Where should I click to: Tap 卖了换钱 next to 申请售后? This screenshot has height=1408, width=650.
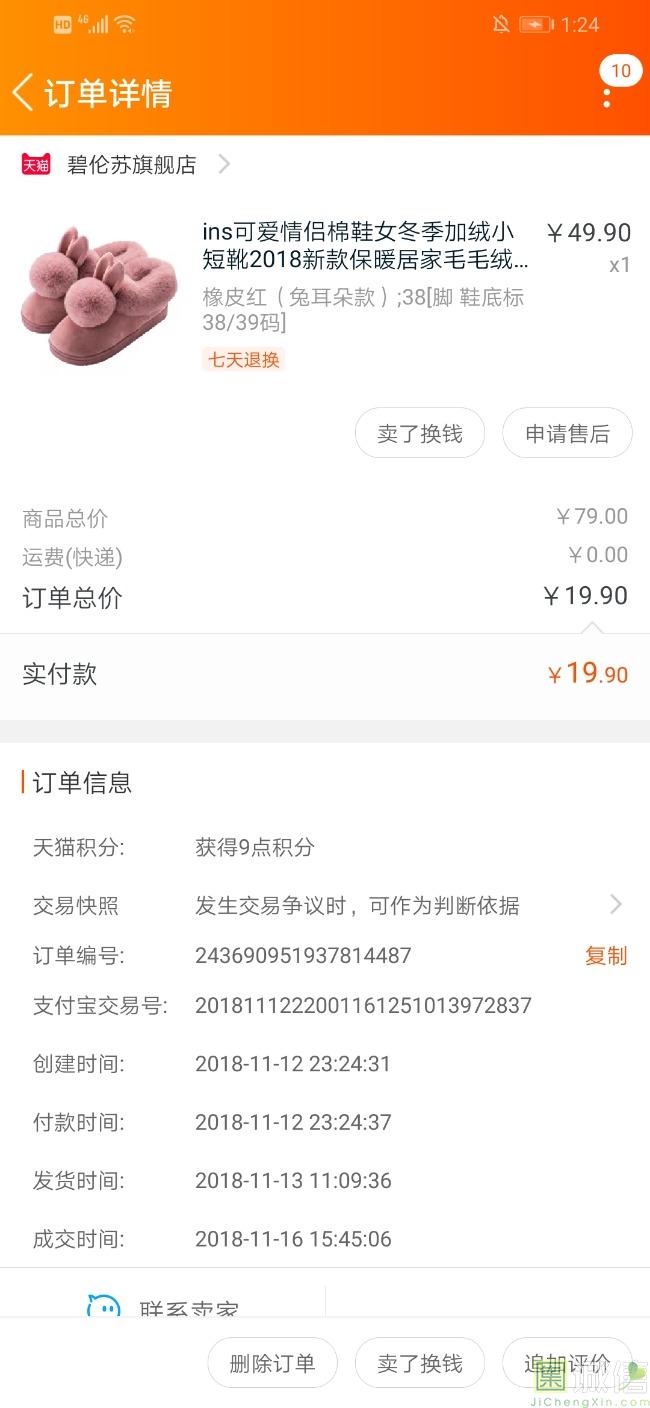[420, 434]
